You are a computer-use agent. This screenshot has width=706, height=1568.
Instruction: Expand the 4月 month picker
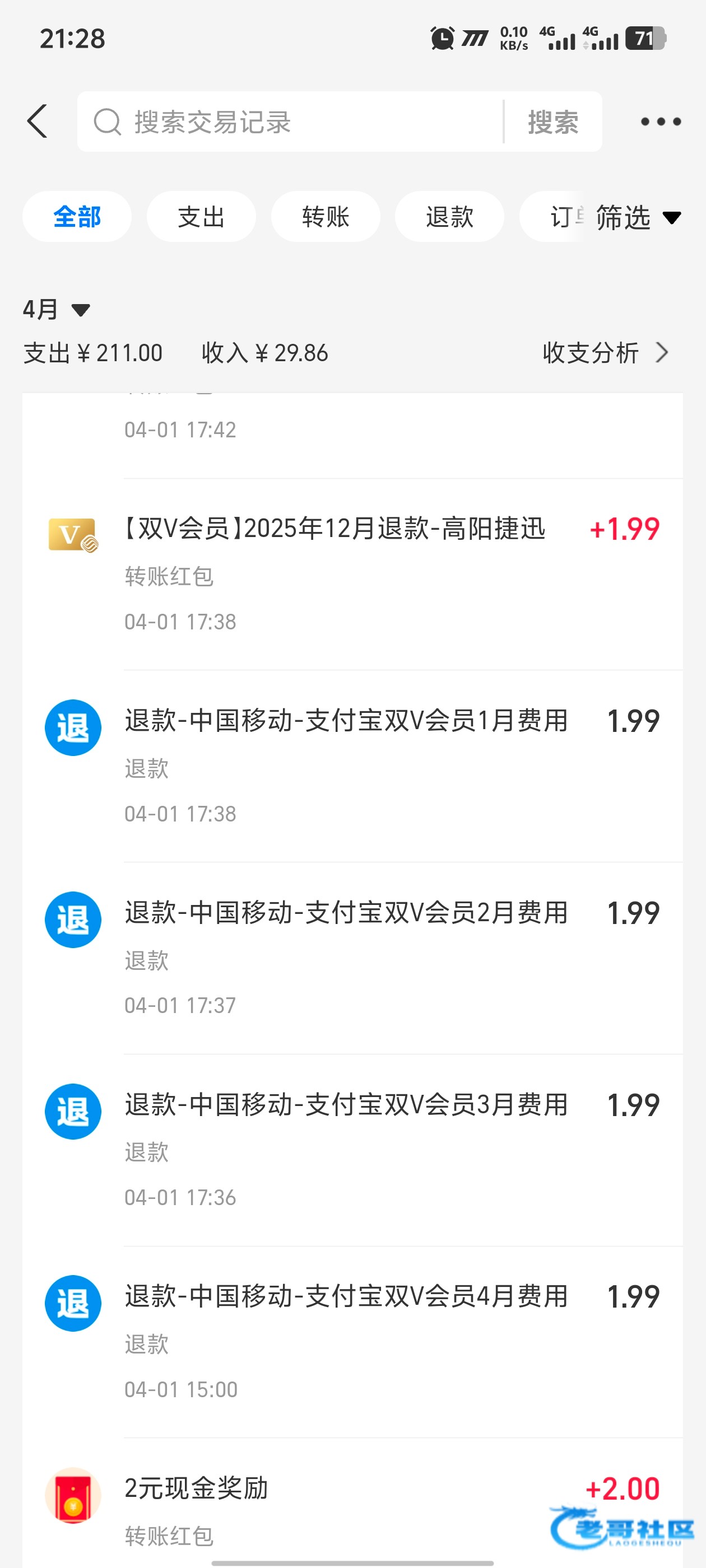point(56,309)
